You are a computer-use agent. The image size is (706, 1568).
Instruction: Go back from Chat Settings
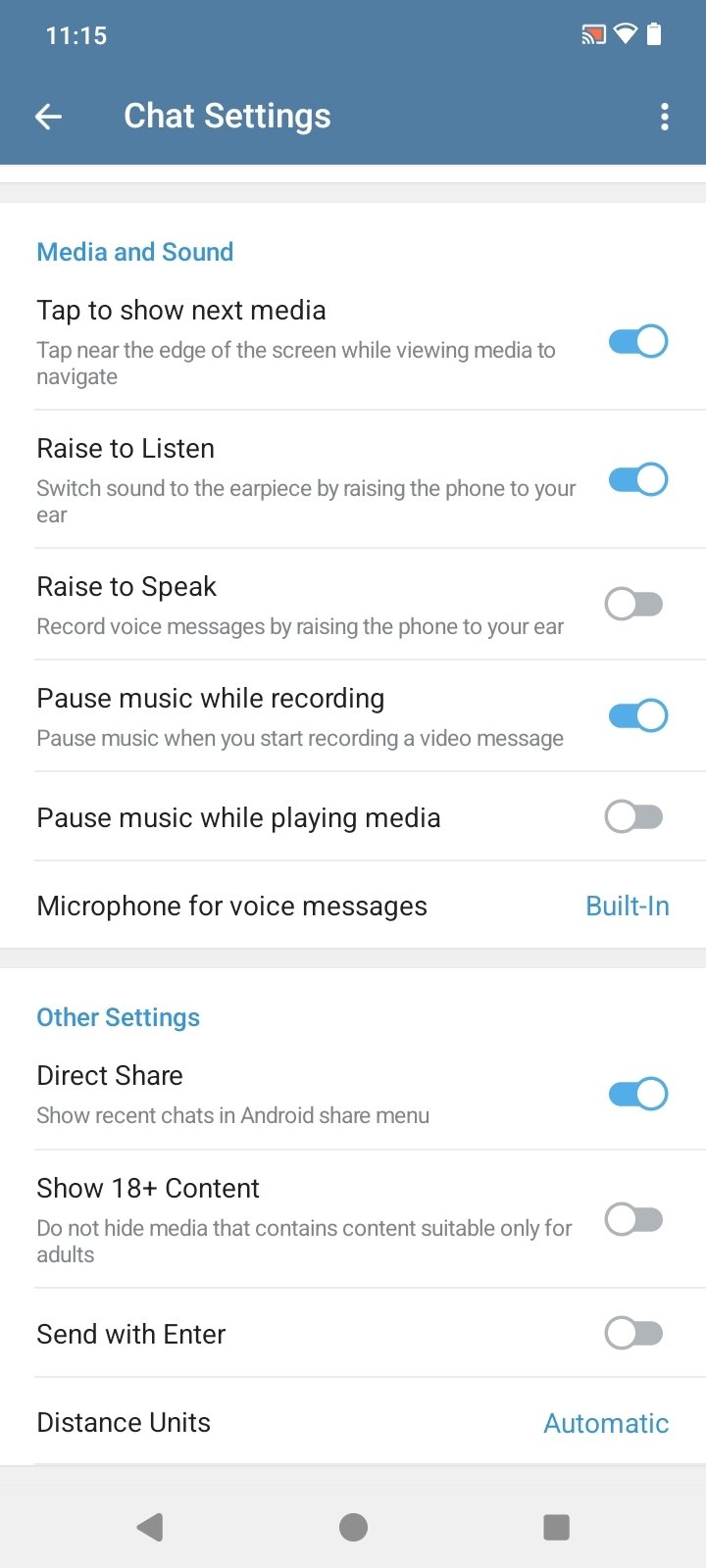click(x=48, y=117)
